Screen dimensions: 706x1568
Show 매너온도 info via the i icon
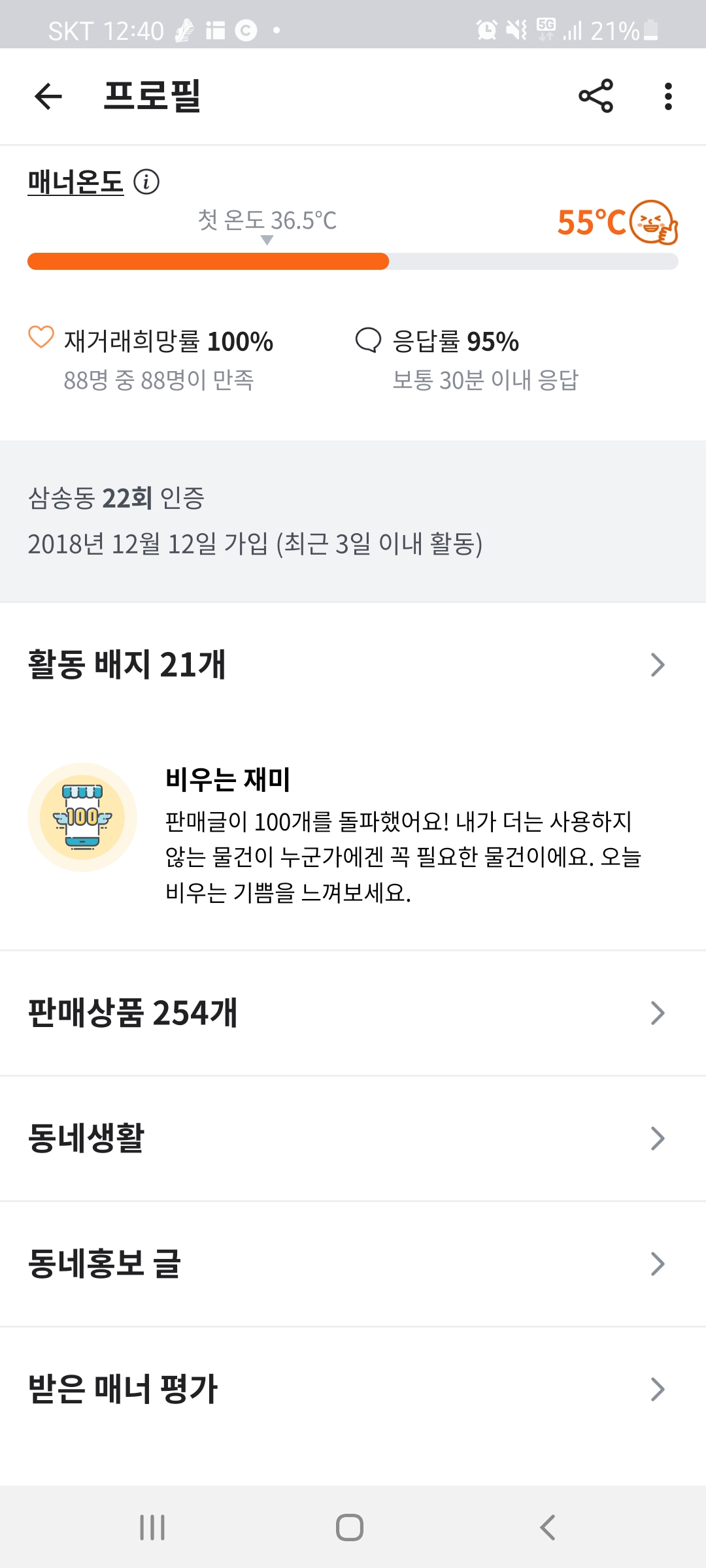pyautogui.click(x=146, y=182)
